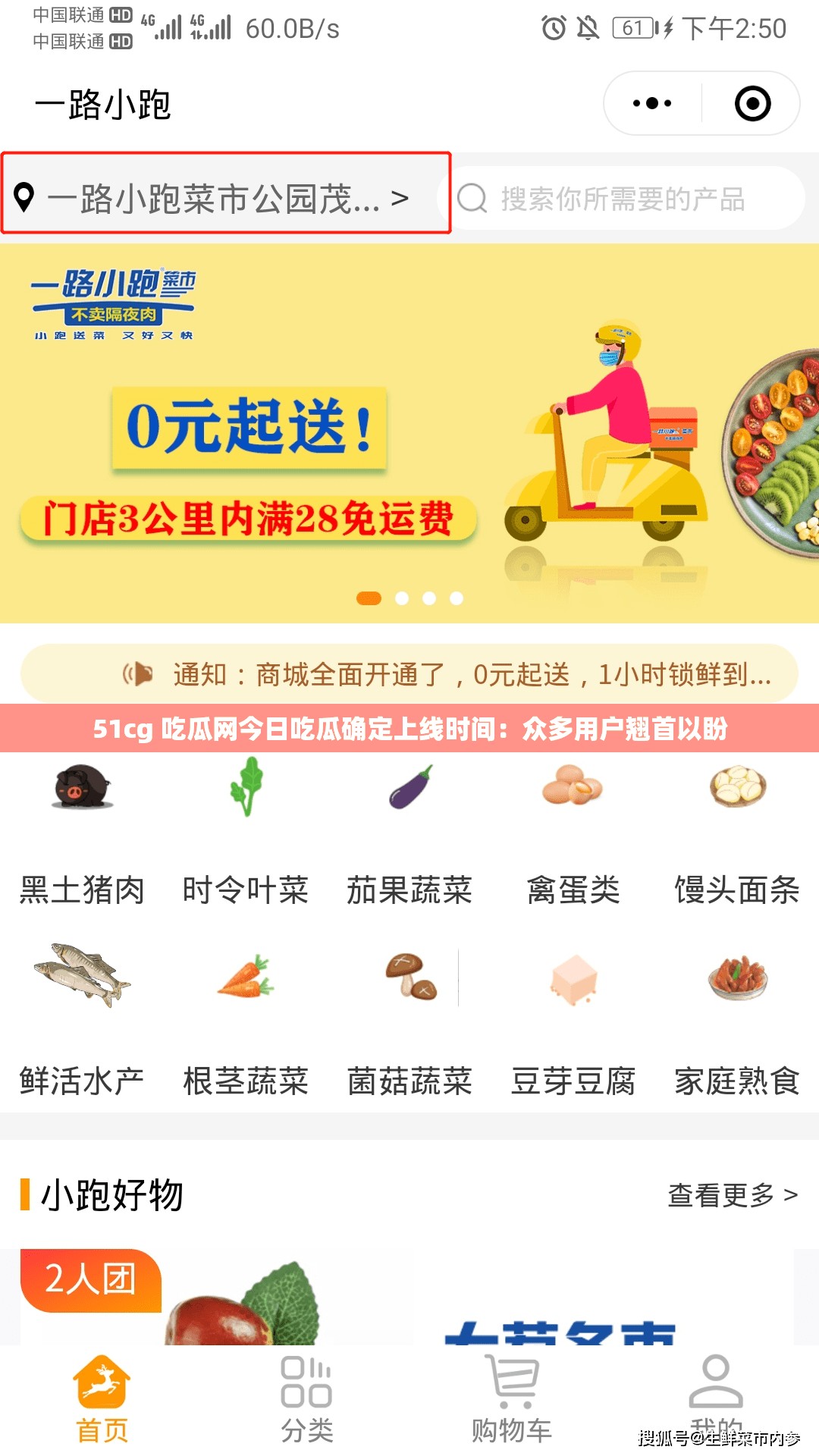
Task: Open the mini-program options via three dots
Action: coord(648,102)
